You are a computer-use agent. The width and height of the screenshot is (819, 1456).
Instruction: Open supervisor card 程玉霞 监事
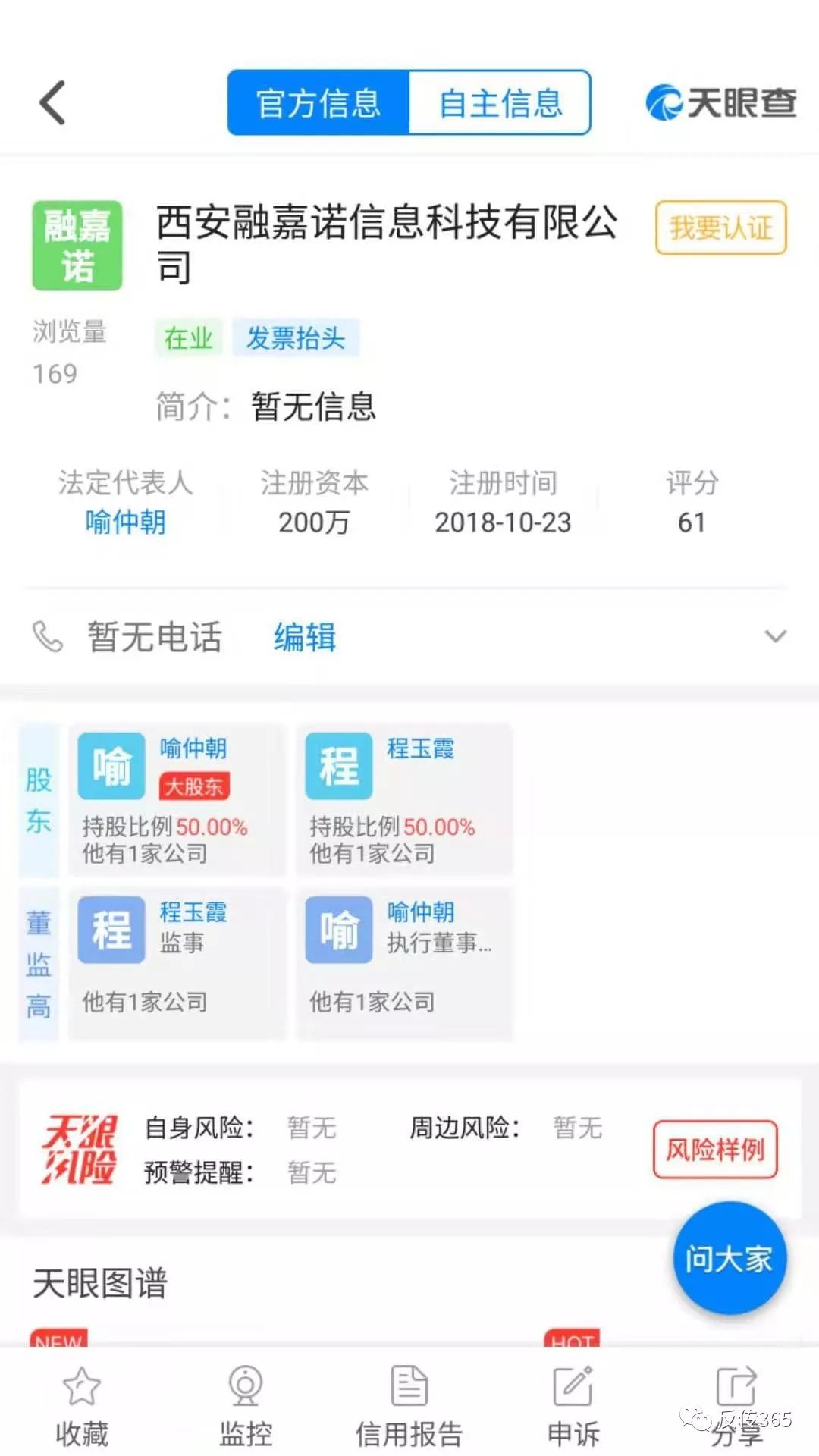coord(176,962)
